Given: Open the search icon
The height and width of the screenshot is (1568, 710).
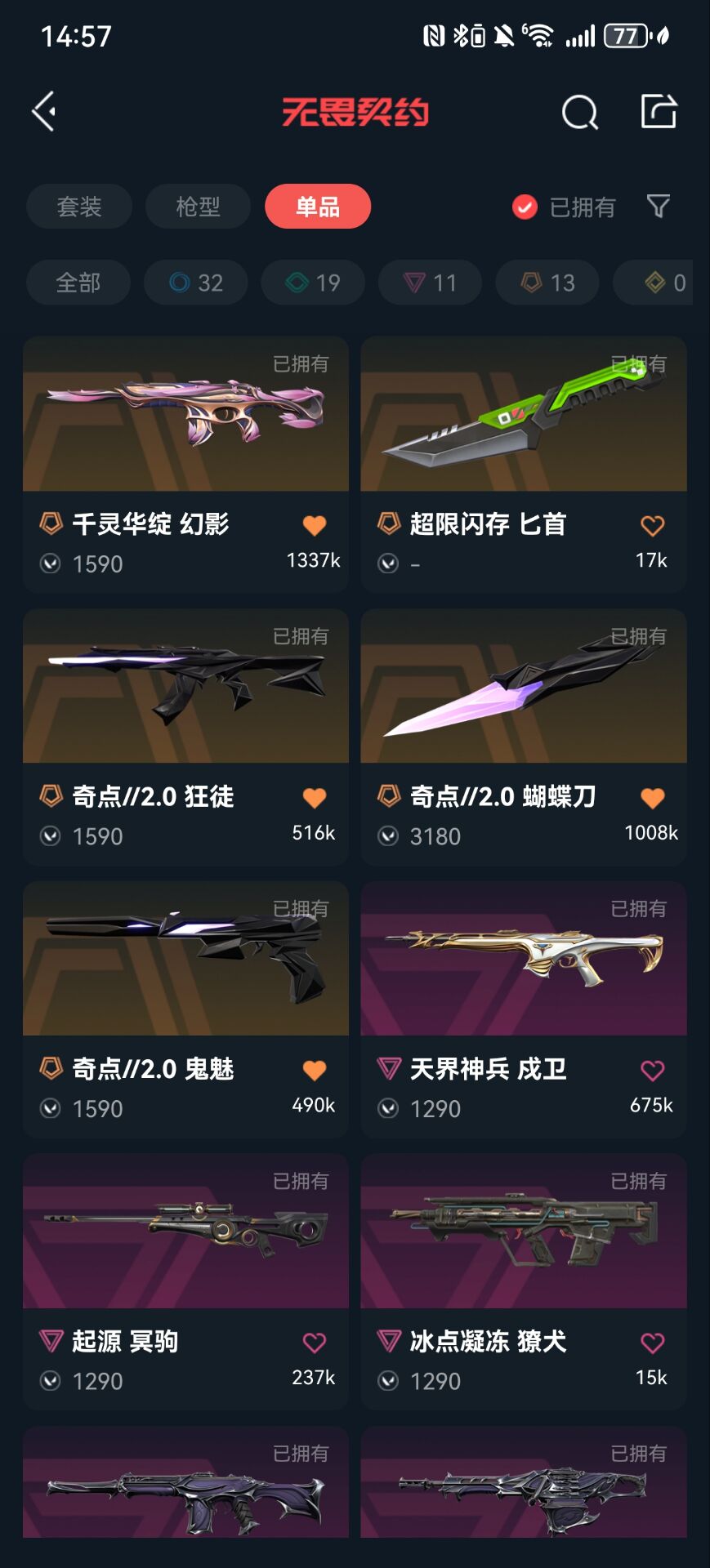Looking at the screenshot, I should [579, 112].
